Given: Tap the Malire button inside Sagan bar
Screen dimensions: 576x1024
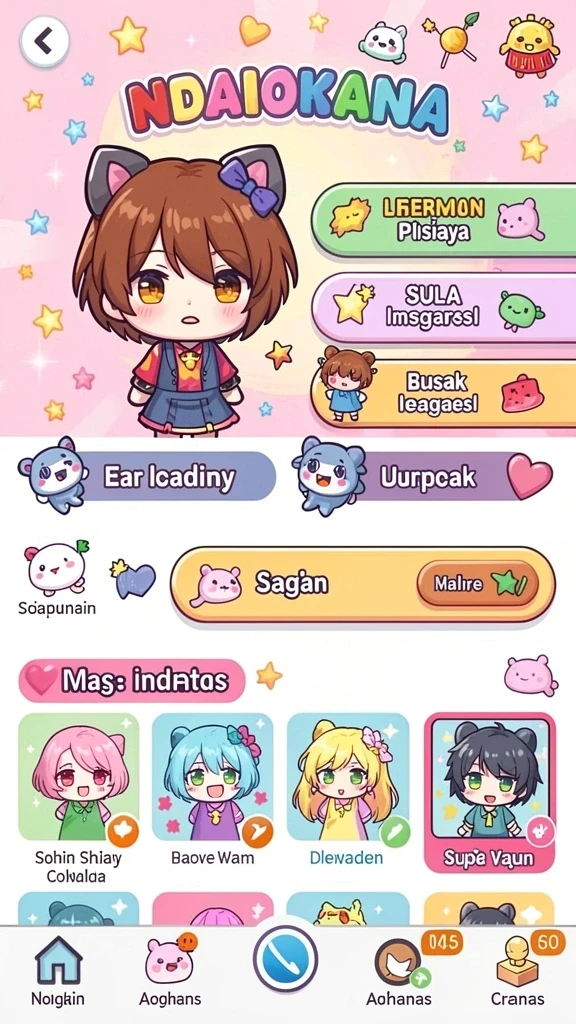Looking at the screenshot, I should (x=478, y=583).
